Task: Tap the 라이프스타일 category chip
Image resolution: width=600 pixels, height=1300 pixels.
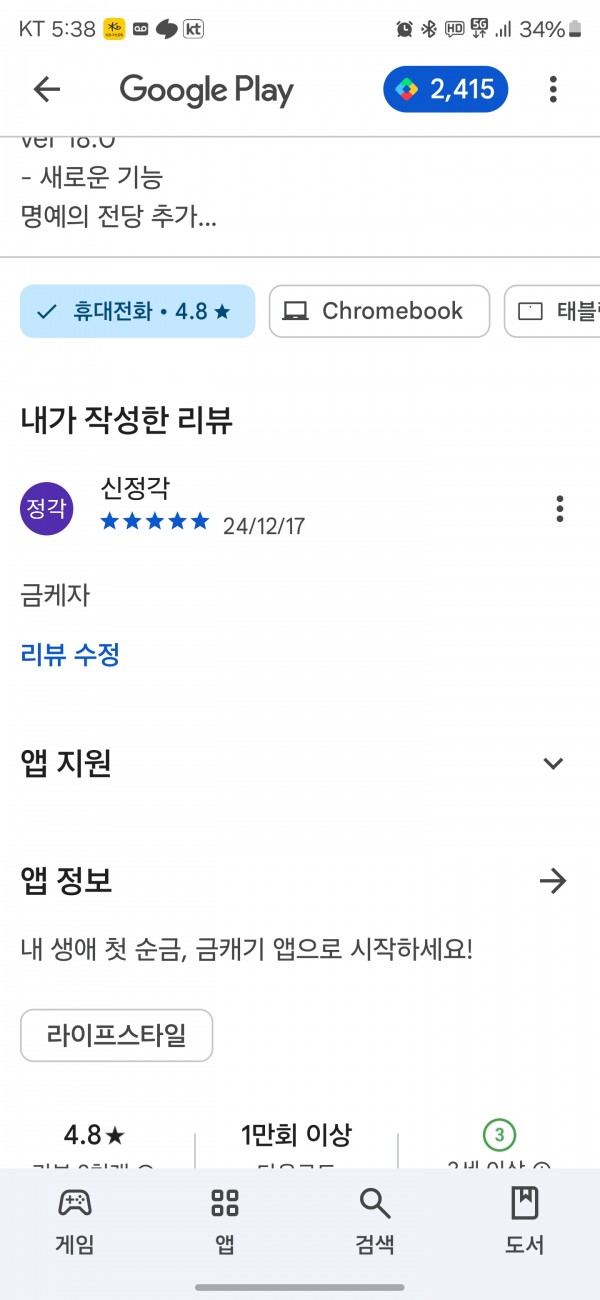Action: (117, 1035)
